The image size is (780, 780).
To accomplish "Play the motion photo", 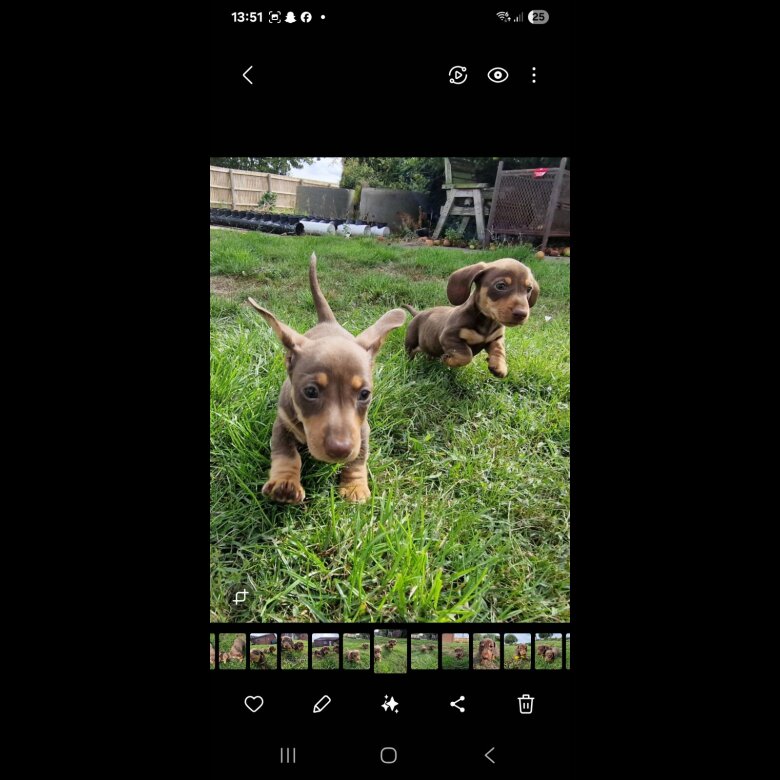I will 458,75.
